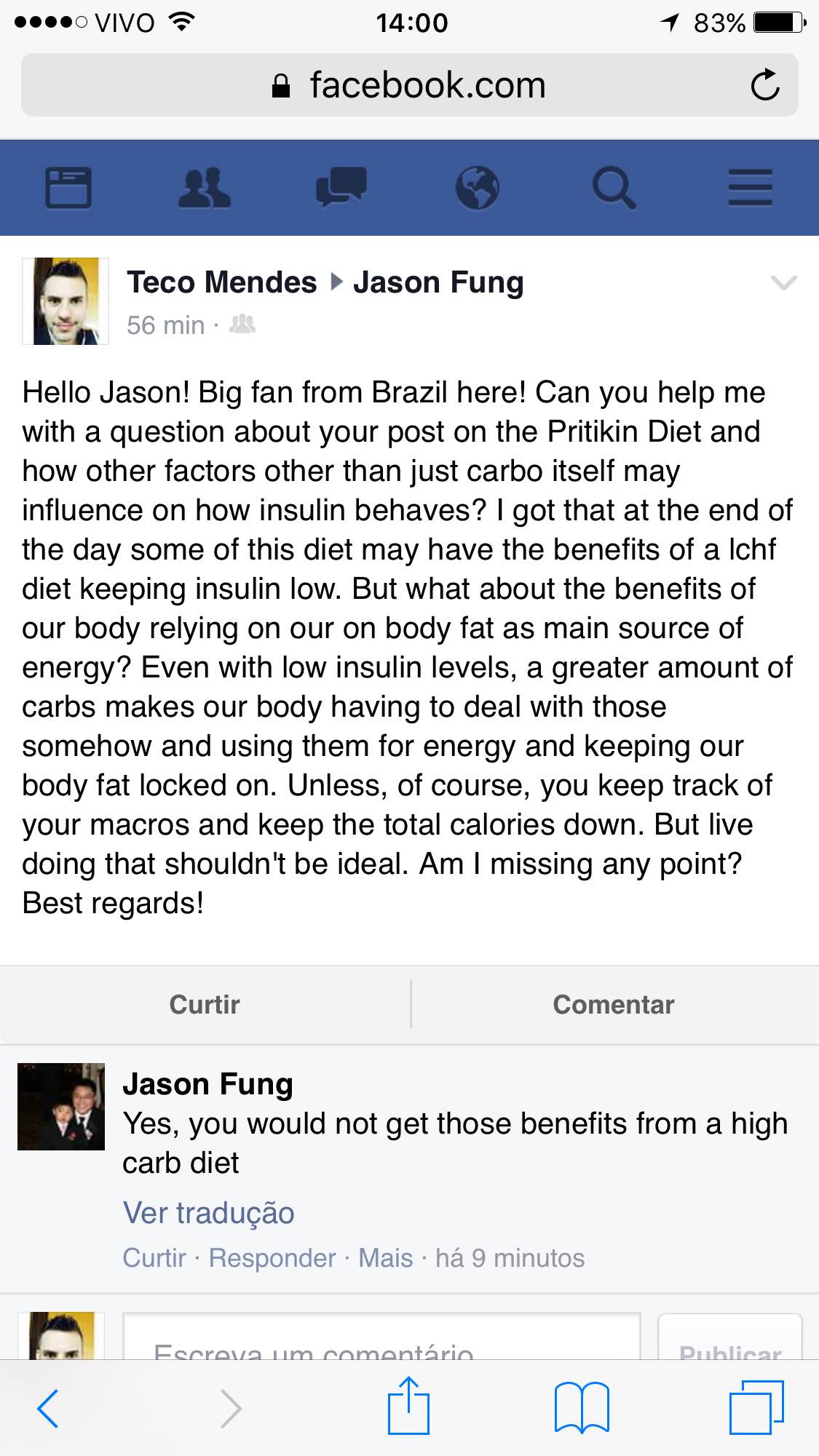Open the notifications globe icon
Image resolution: width=819 pixels, height=1456 pixels.
[478, 188]
